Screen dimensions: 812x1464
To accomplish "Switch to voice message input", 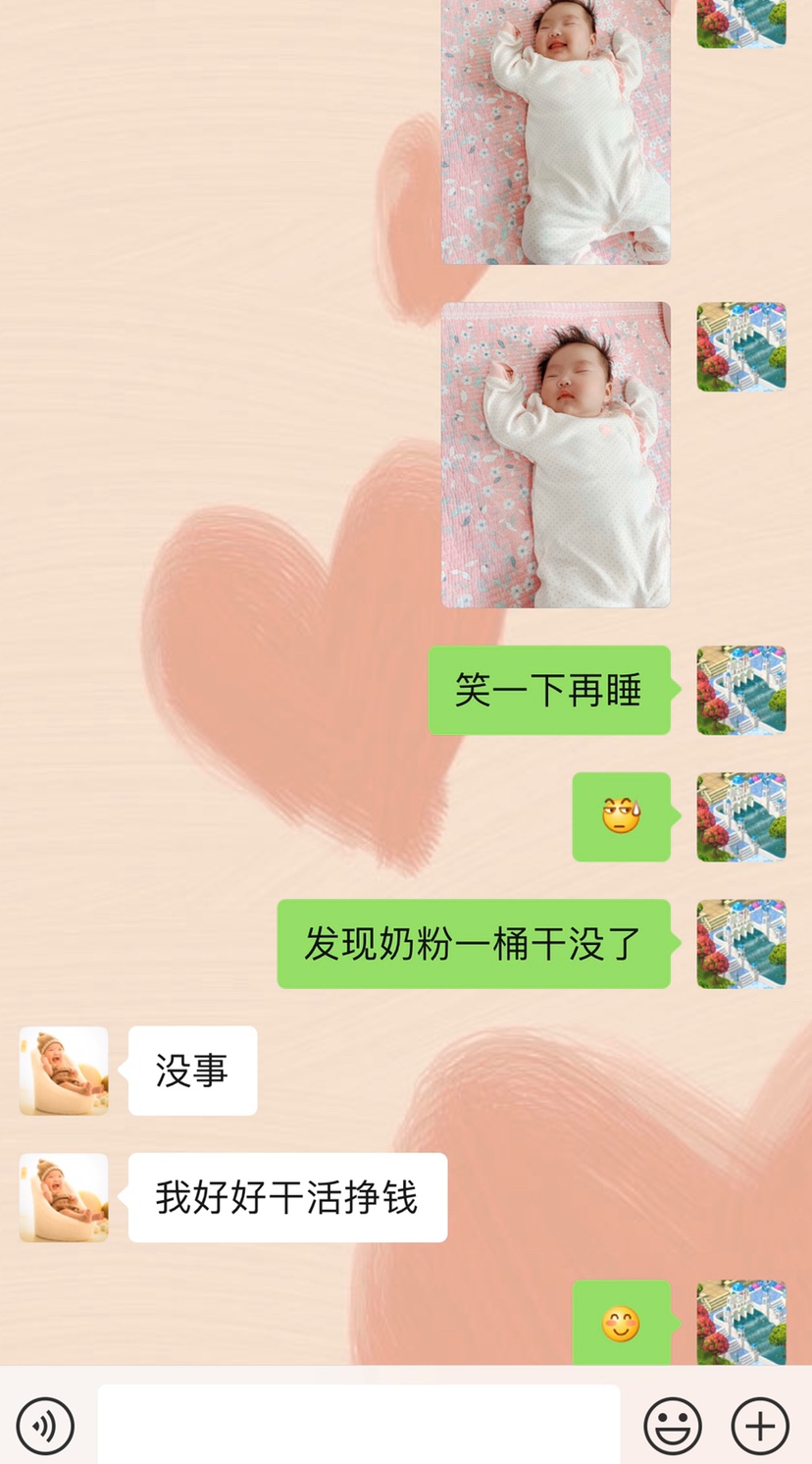I will point(45,1426).
